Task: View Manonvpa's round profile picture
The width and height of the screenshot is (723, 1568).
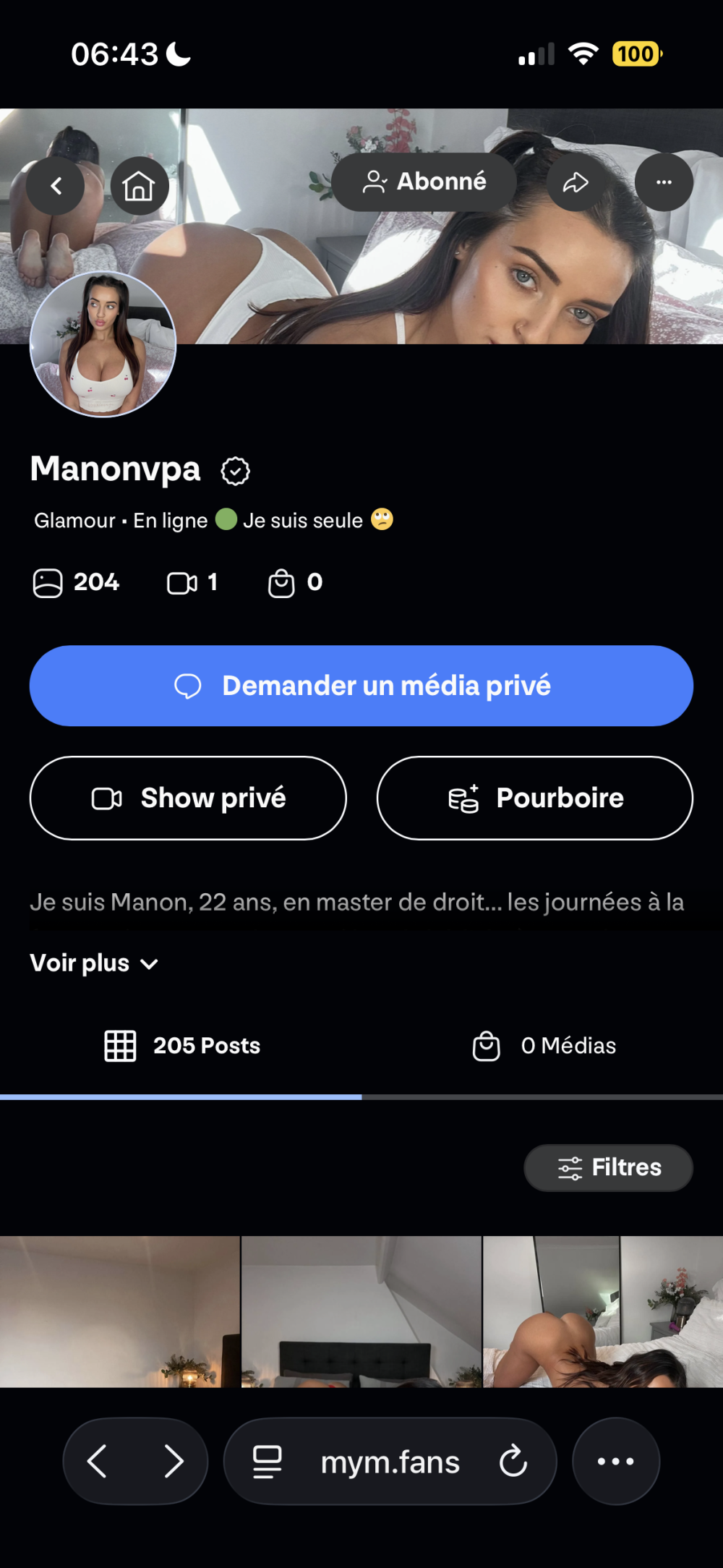Action: coord(103,344)
